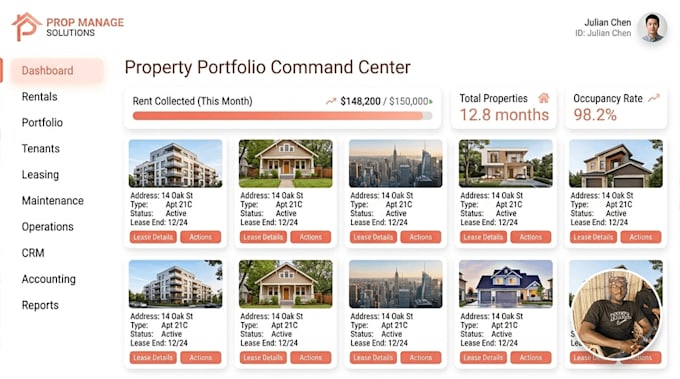Go to the Portfolio page
Screen dimensions: 680x379
pos(42,123)
